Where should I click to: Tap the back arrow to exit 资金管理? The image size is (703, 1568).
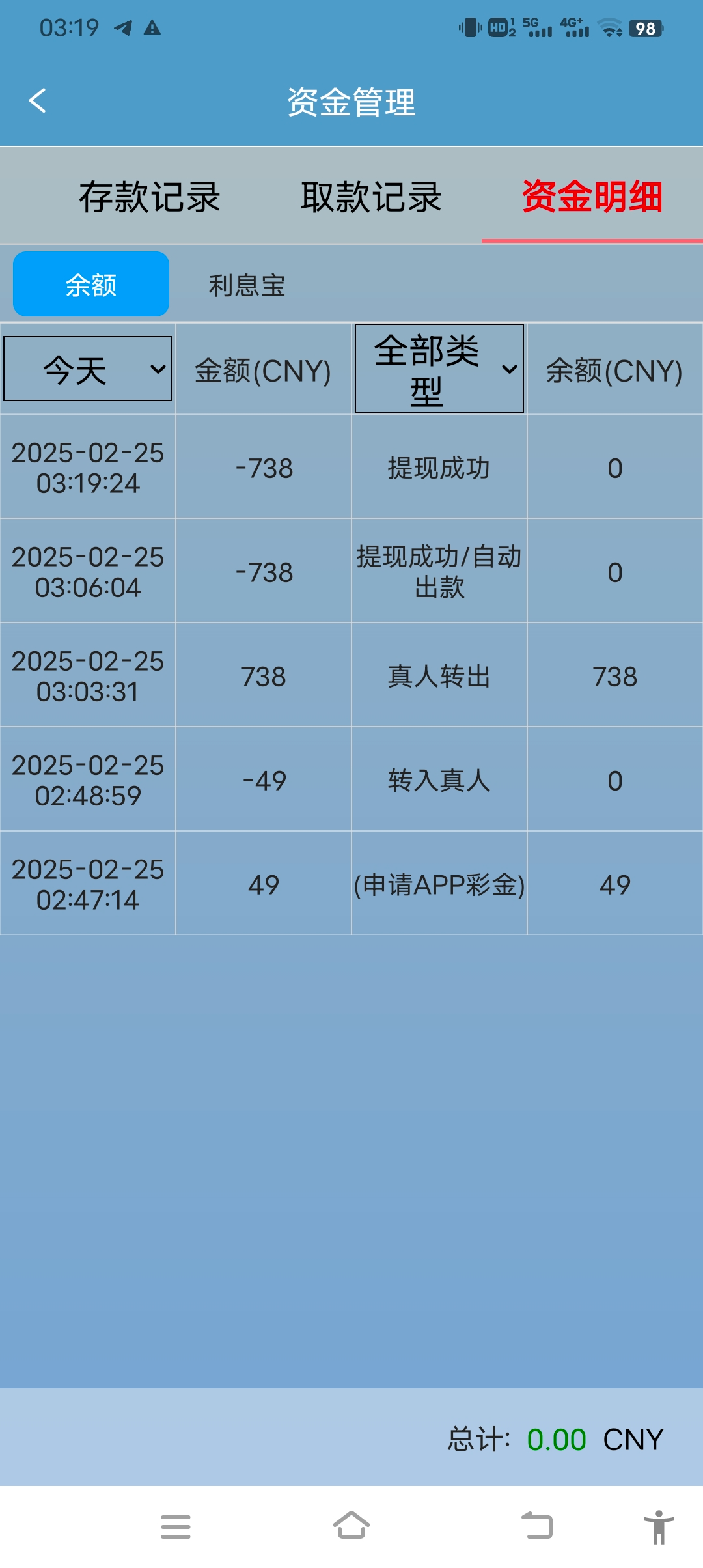[x=37, y=101]
